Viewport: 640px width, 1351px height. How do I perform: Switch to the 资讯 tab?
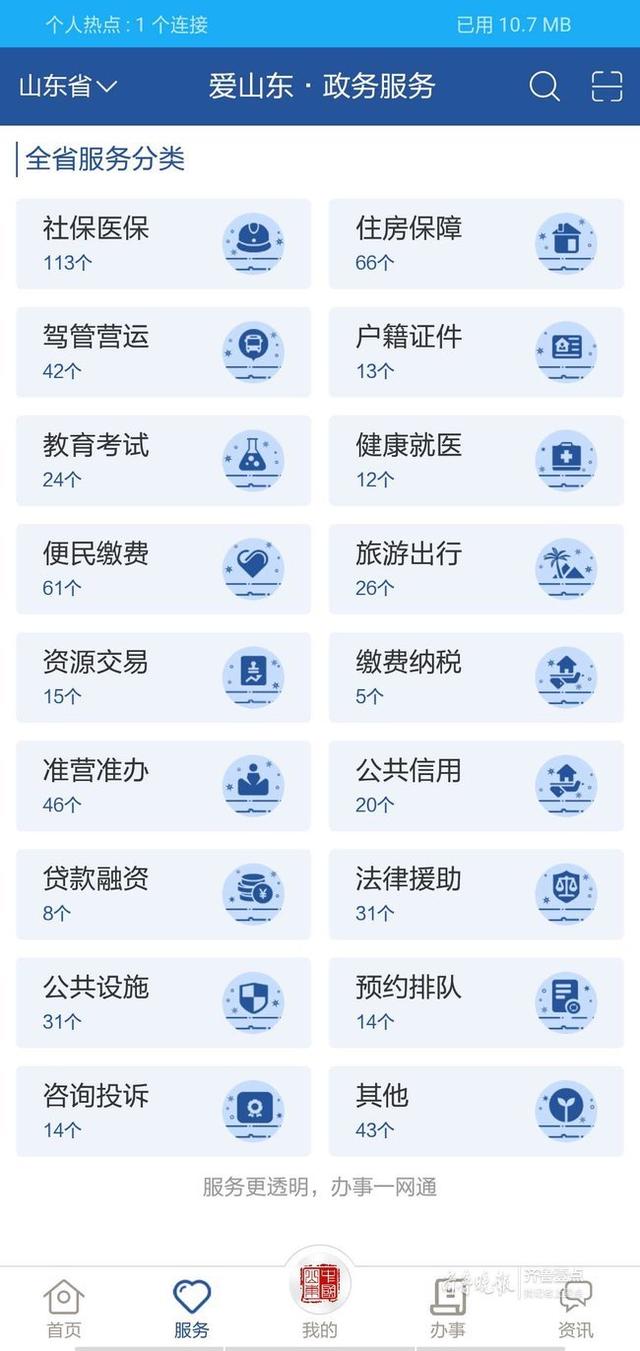pyautogui.click(x=575, y=1309)
